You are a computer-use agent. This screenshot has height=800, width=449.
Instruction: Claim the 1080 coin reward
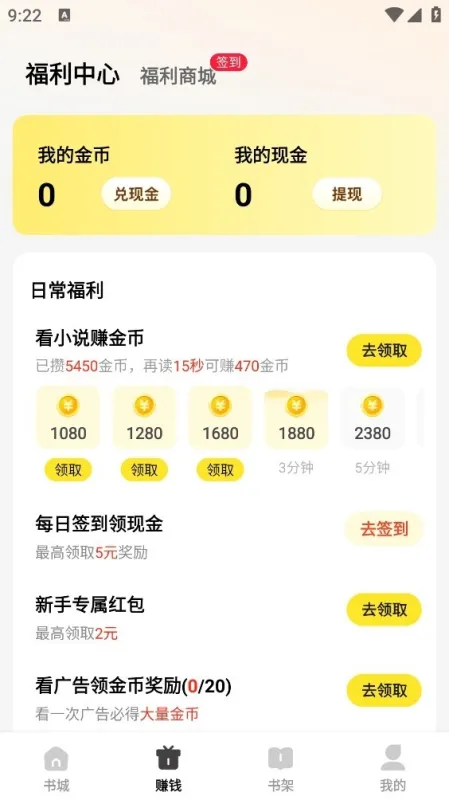pos(68,470)
